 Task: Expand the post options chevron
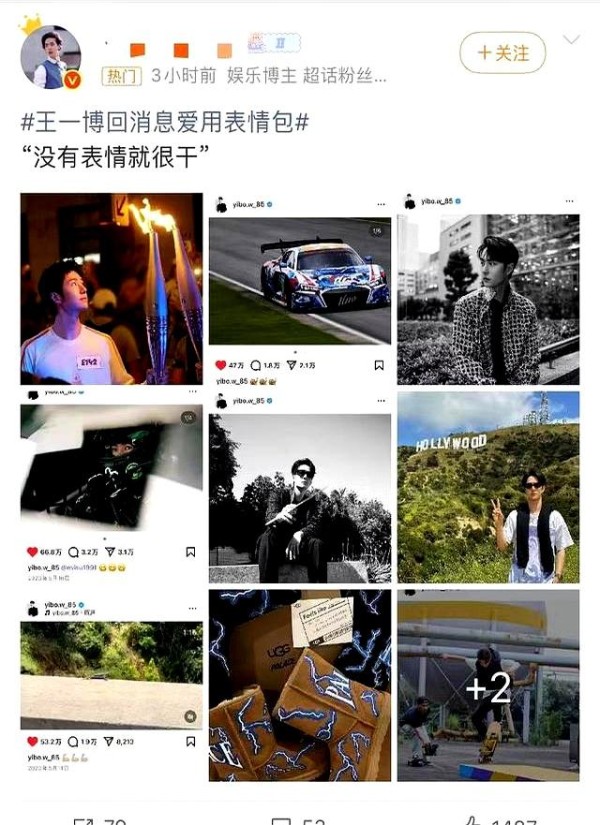572,41
